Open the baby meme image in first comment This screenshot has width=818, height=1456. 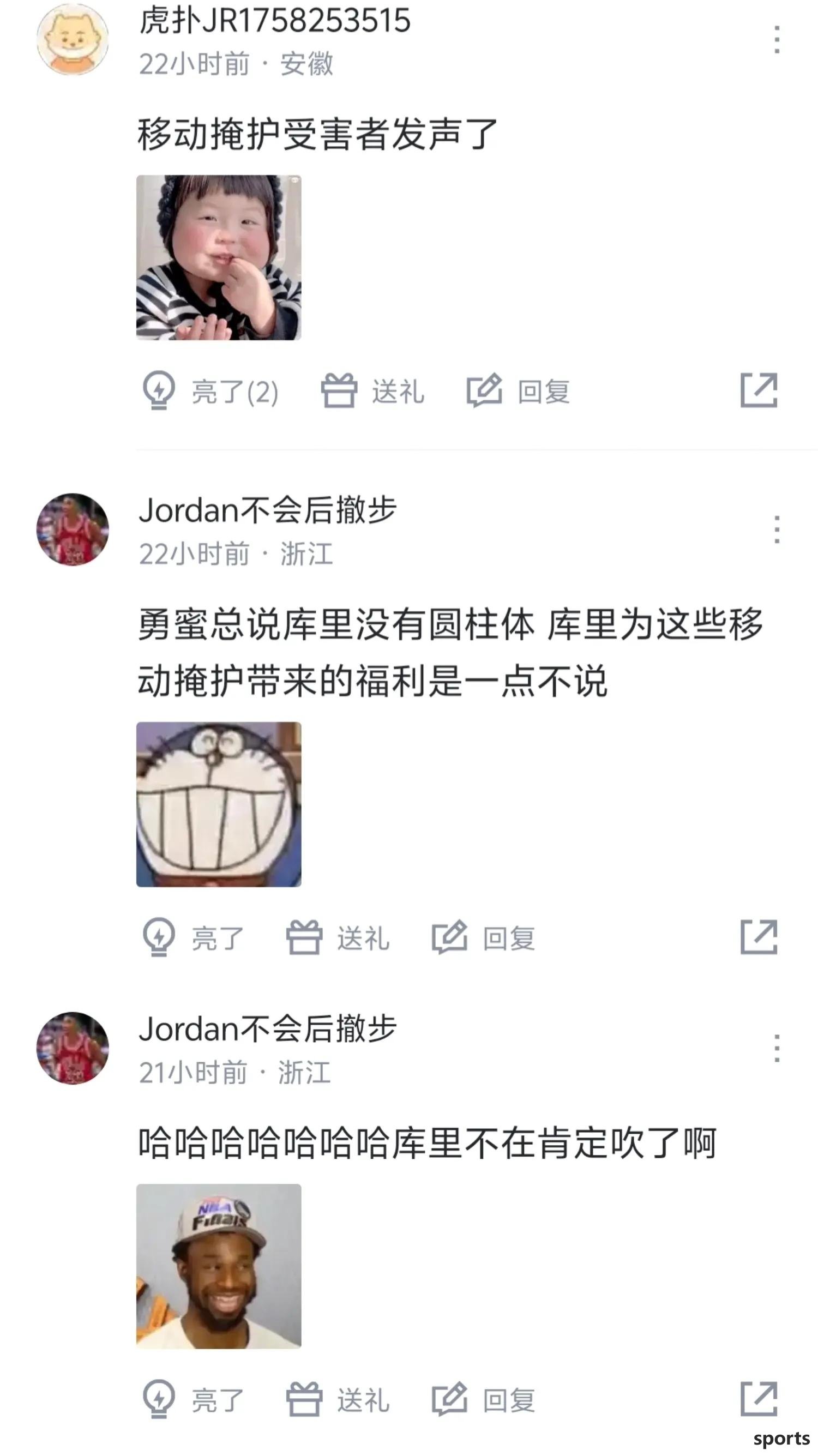219,257
